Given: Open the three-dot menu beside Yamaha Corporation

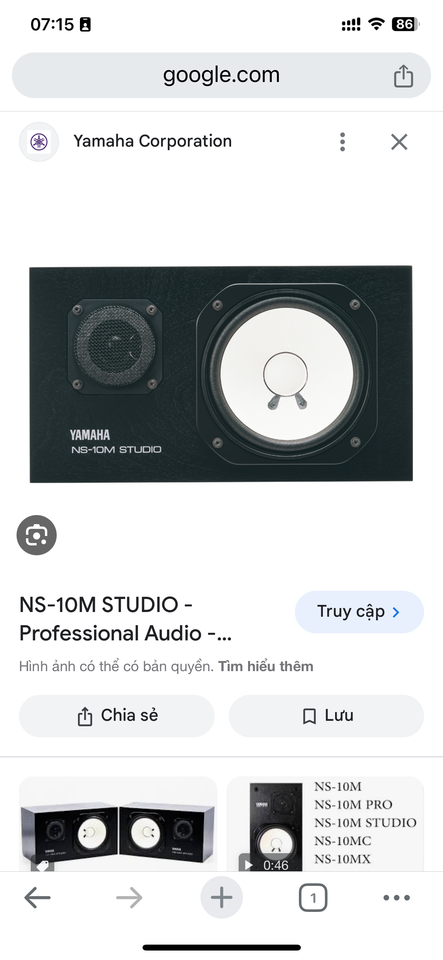Looking at the screenshot, I should [343, 141].
